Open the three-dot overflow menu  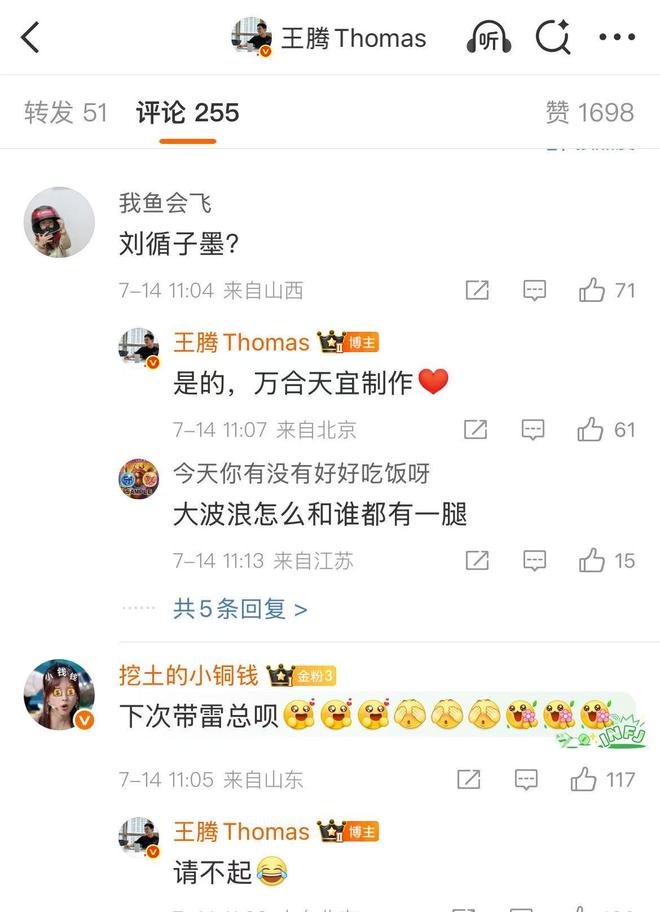pos(617,38)
